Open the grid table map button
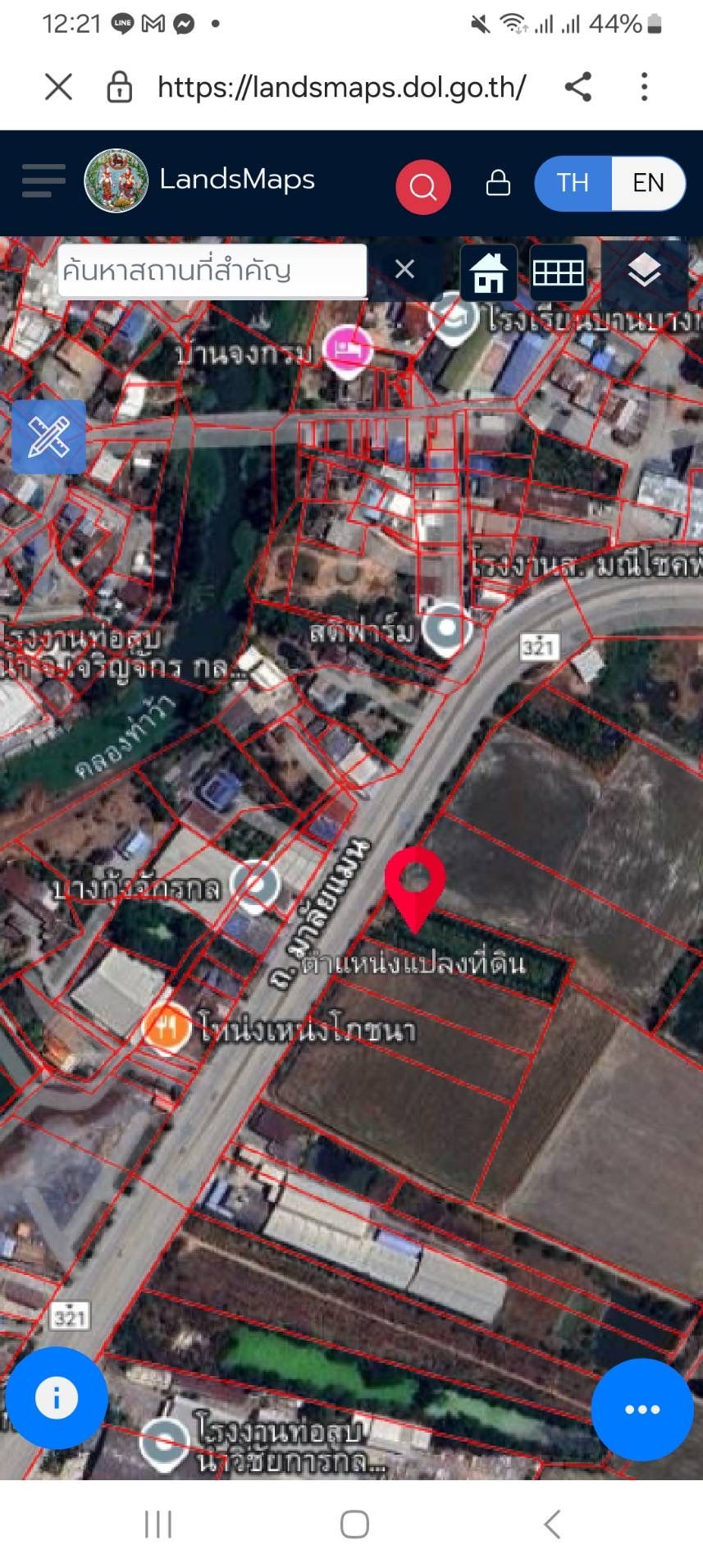Image resolution: width=703 pixels, height=1568 pixels. tap(559, 272)
